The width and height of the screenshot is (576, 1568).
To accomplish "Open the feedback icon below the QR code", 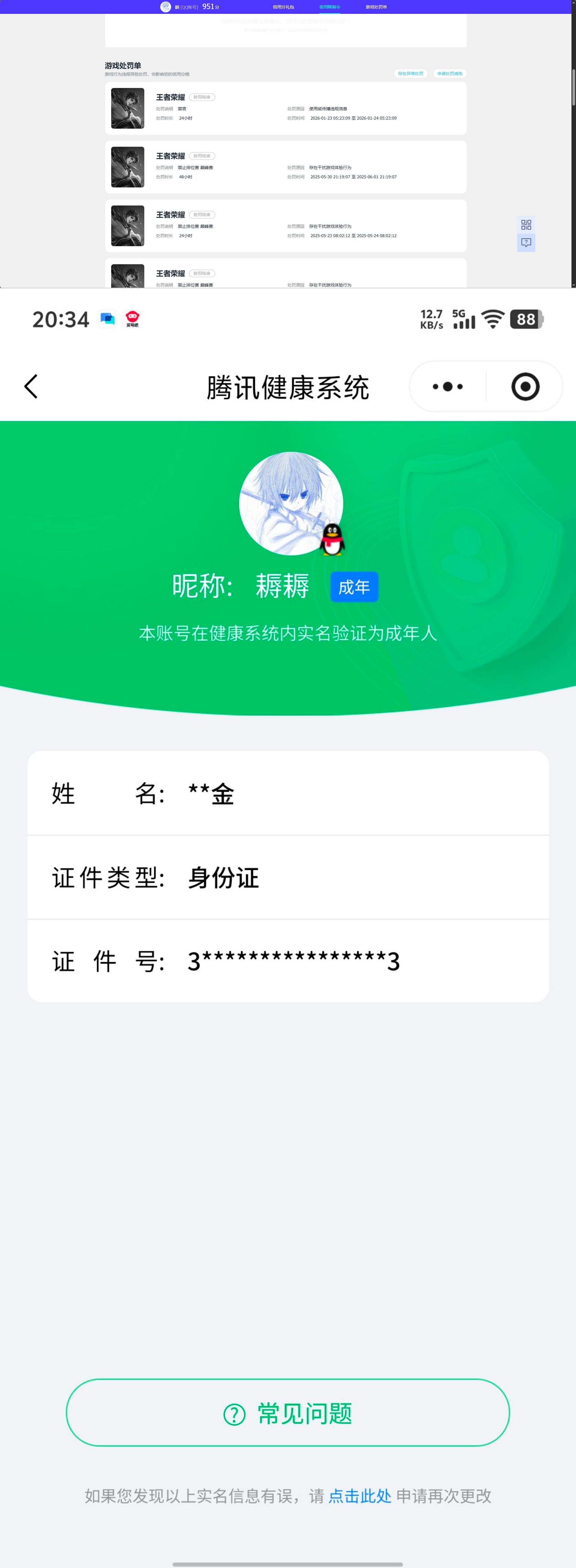I will (526, 242).
